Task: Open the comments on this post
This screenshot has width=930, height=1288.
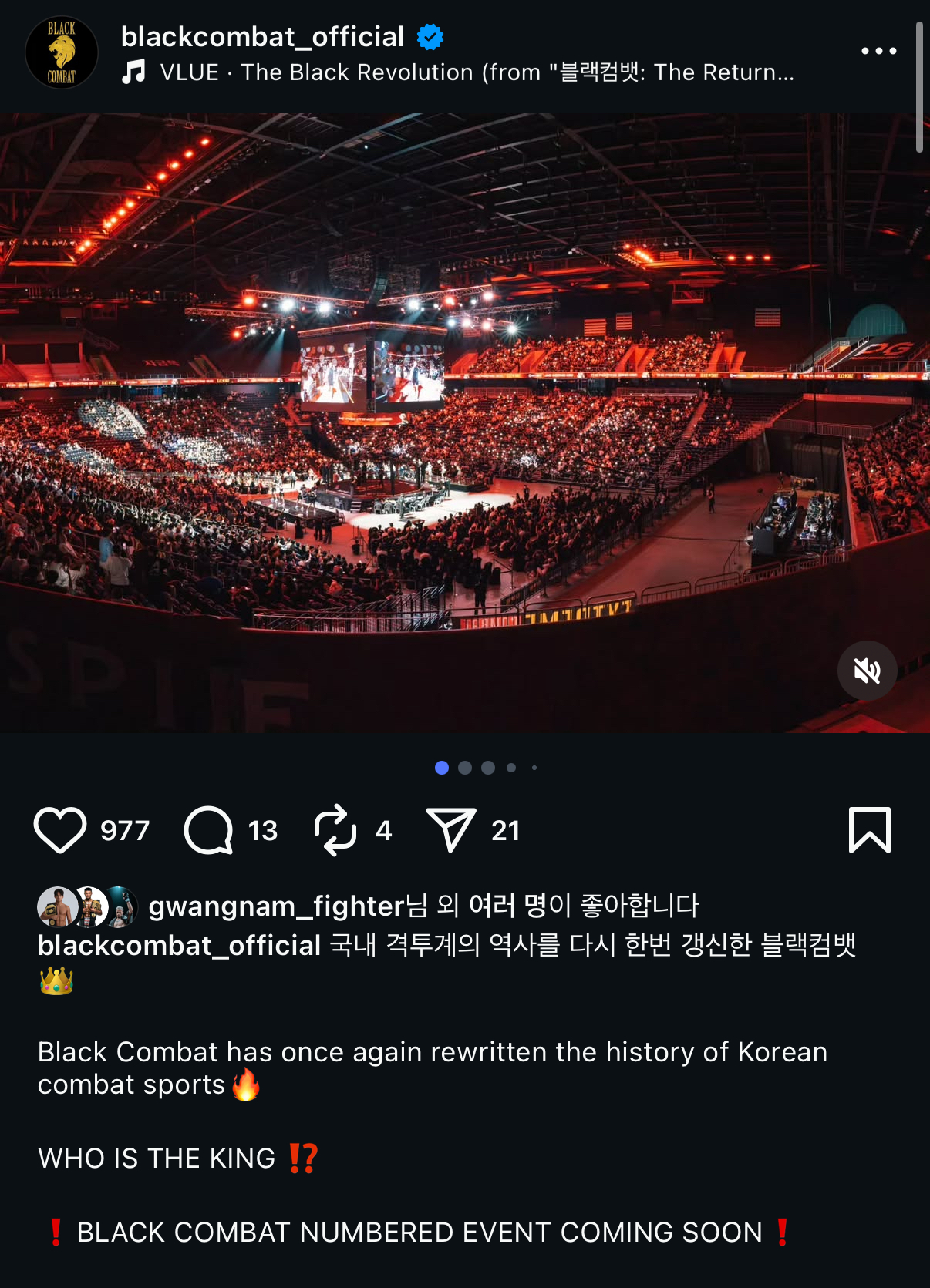Action: [208, 830]
